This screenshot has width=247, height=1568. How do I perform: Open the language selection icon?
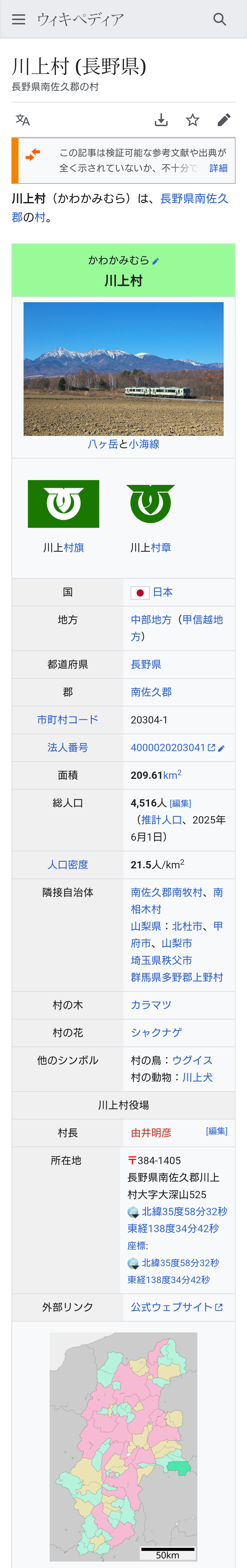click(22, 120)
